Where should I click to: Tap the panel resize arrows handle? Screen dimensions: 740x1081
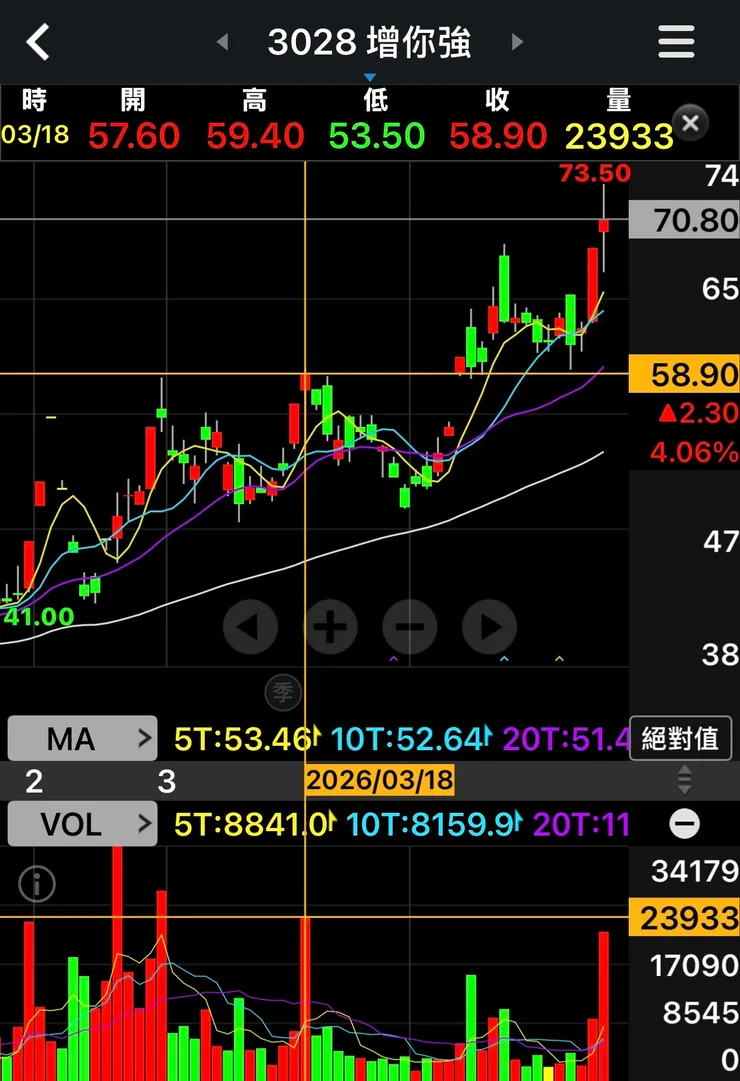pyautogui.click(x=685, y=780)
